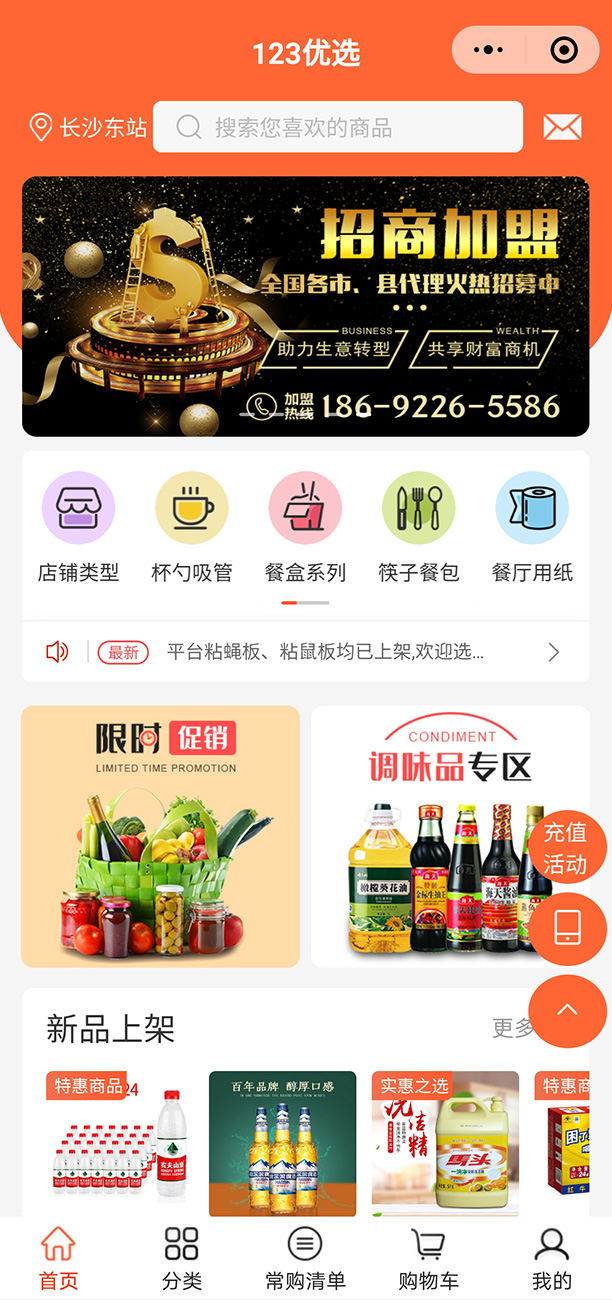
Task: Browse the 杯勺吸管 category
Action: point(191,527)
